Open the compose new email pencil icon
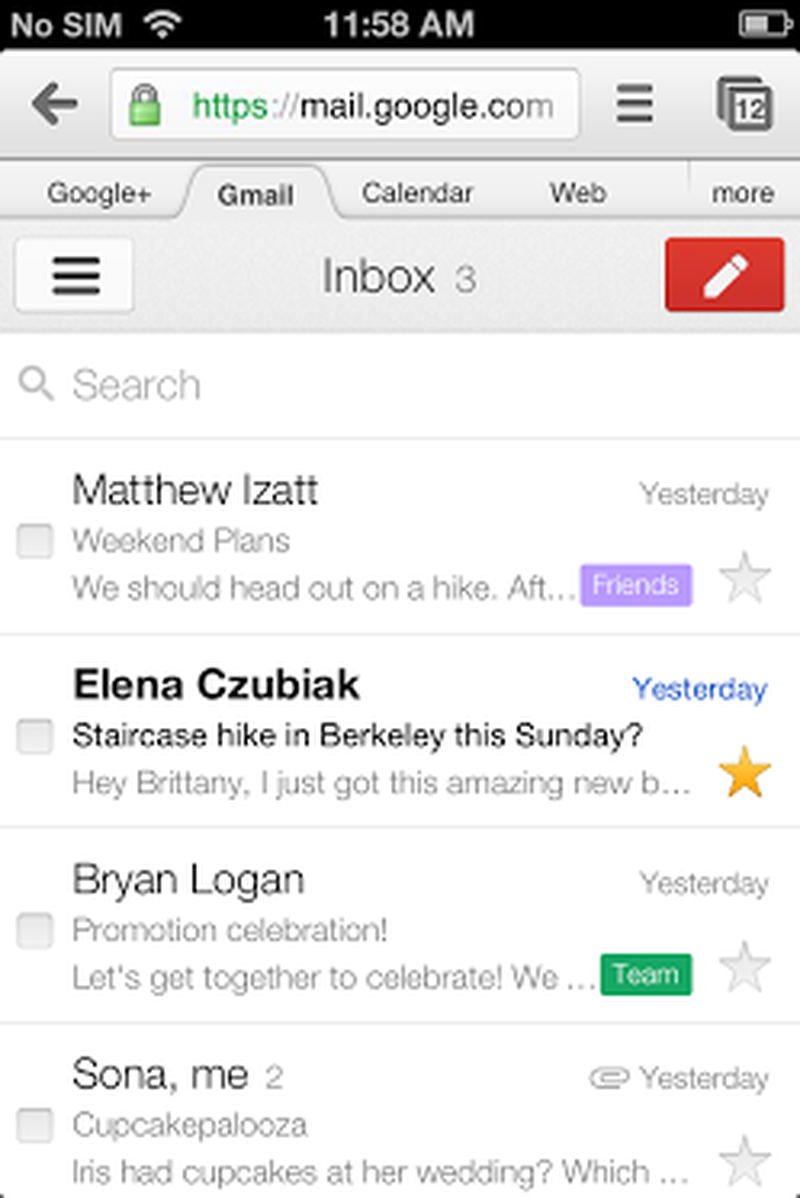This screenshot has height=1198, width=800. 725,275
